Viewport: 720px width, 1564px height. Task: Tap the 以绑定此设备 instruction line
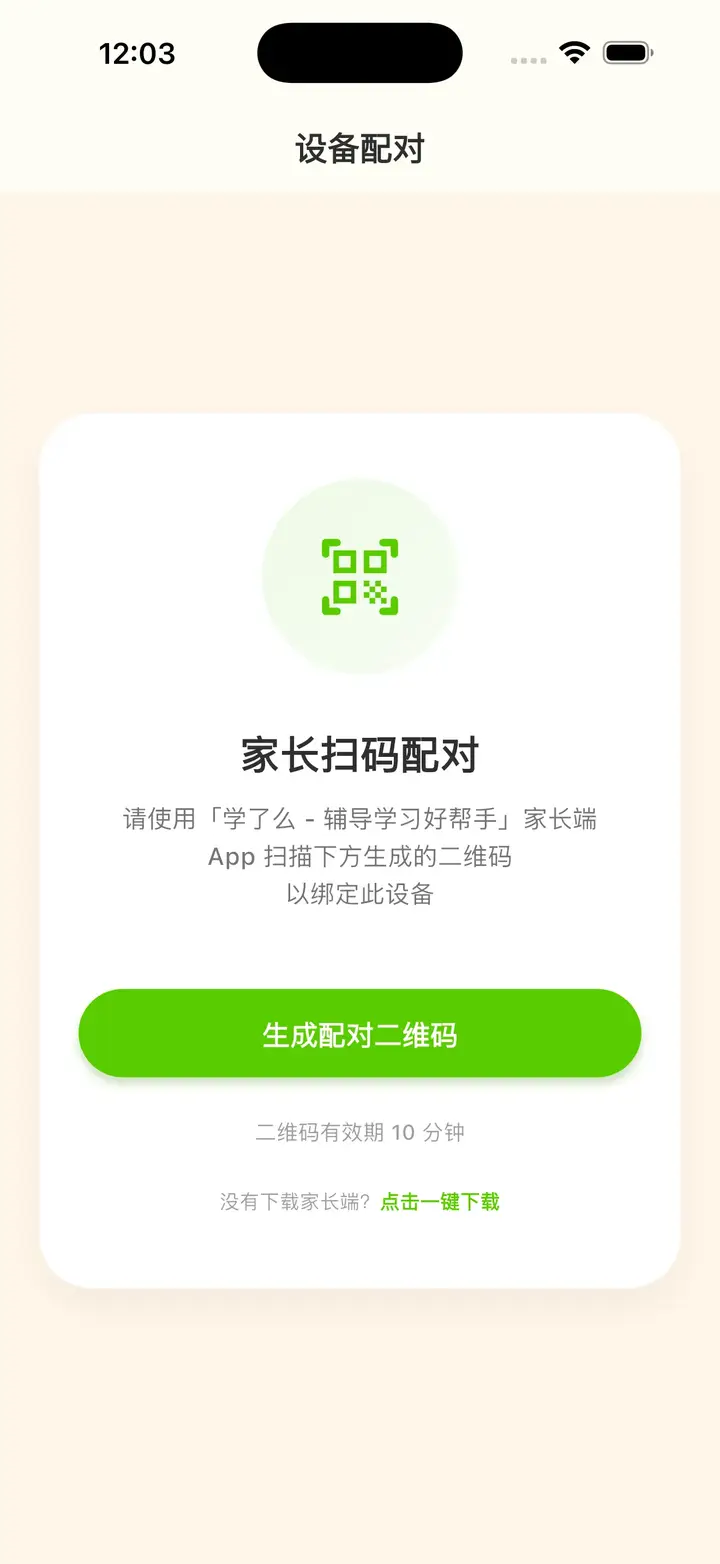pyautogui.click(x=360, y=895)
